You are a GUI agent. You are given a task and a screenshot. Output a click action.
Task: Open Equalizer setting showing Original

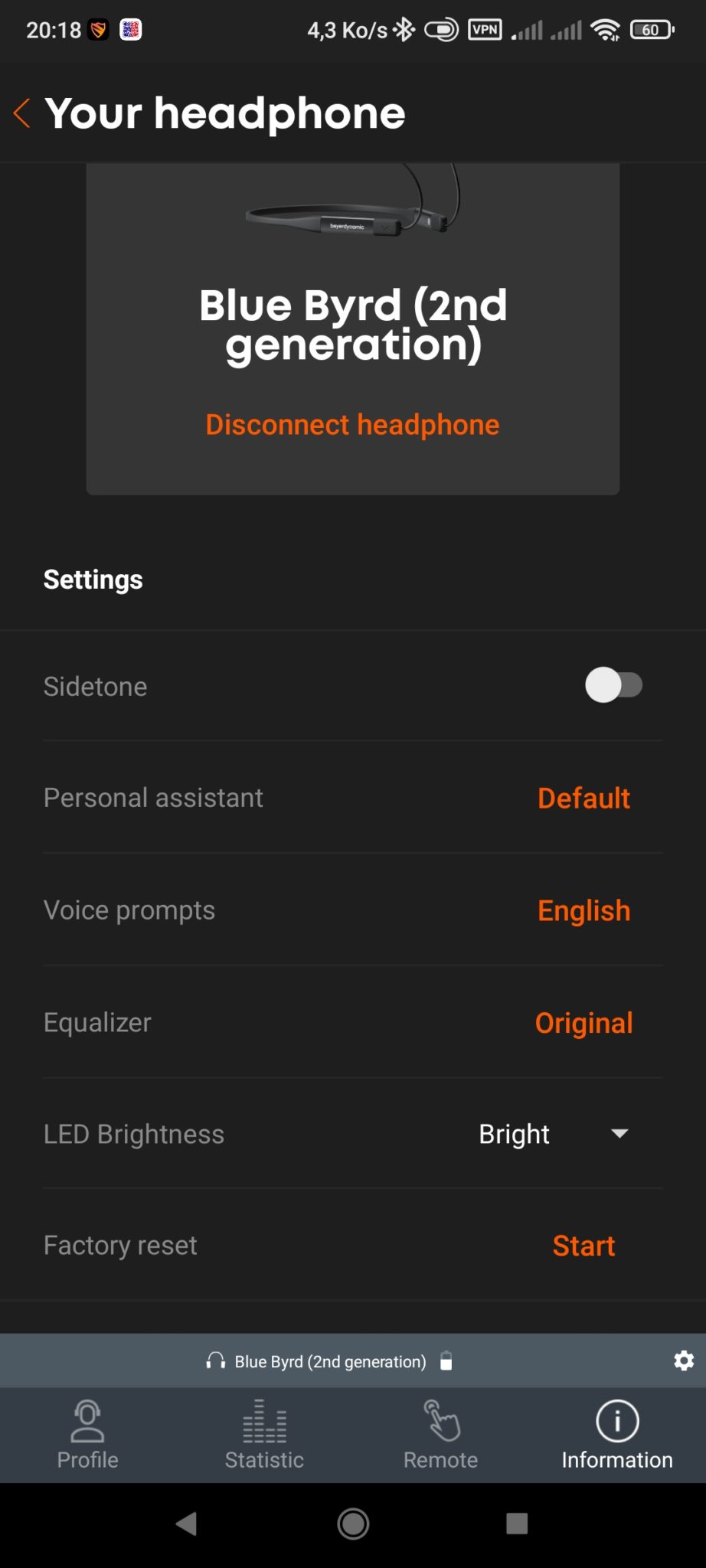click(x=583, y=1023)
